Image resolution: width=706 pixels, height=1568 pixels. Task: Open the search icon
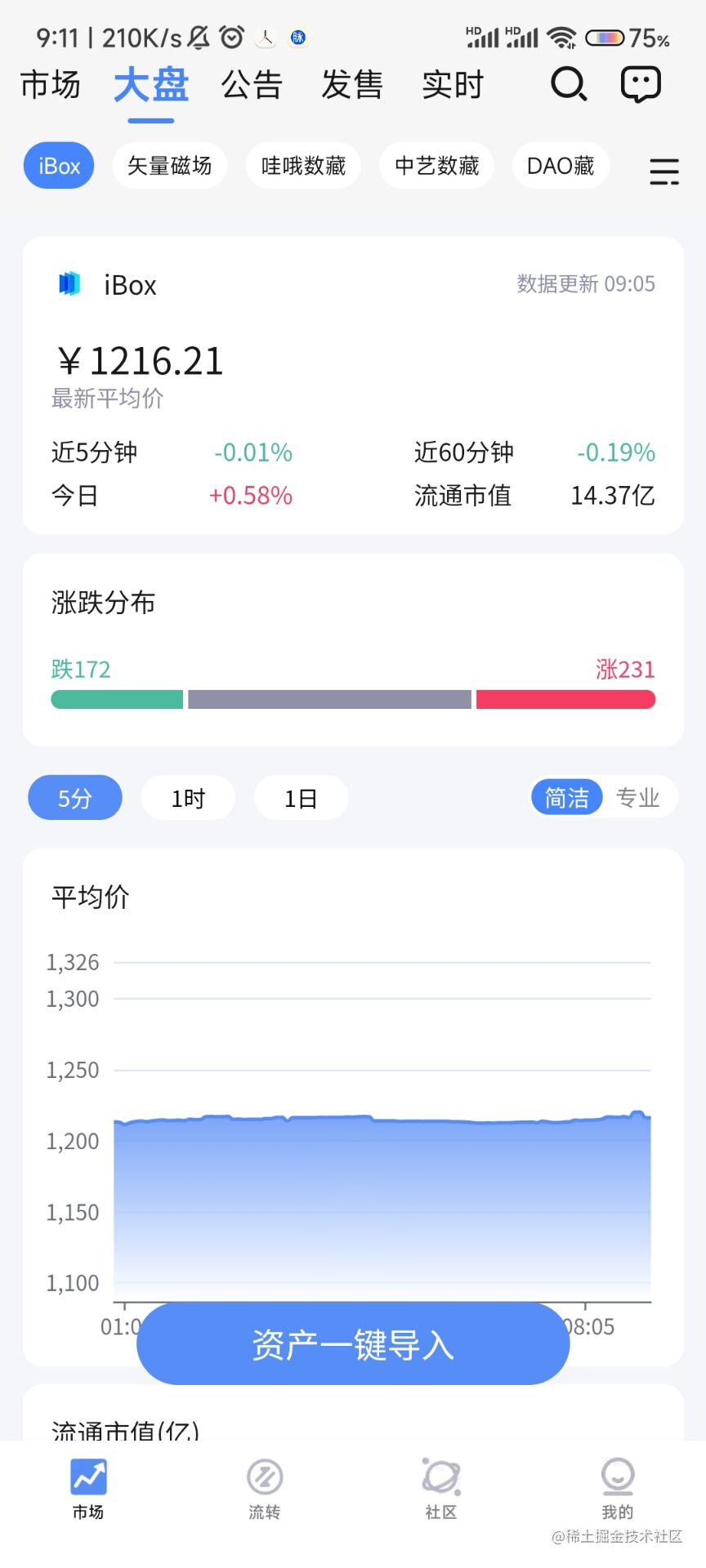pyautogui.click(x=568, y=84)
